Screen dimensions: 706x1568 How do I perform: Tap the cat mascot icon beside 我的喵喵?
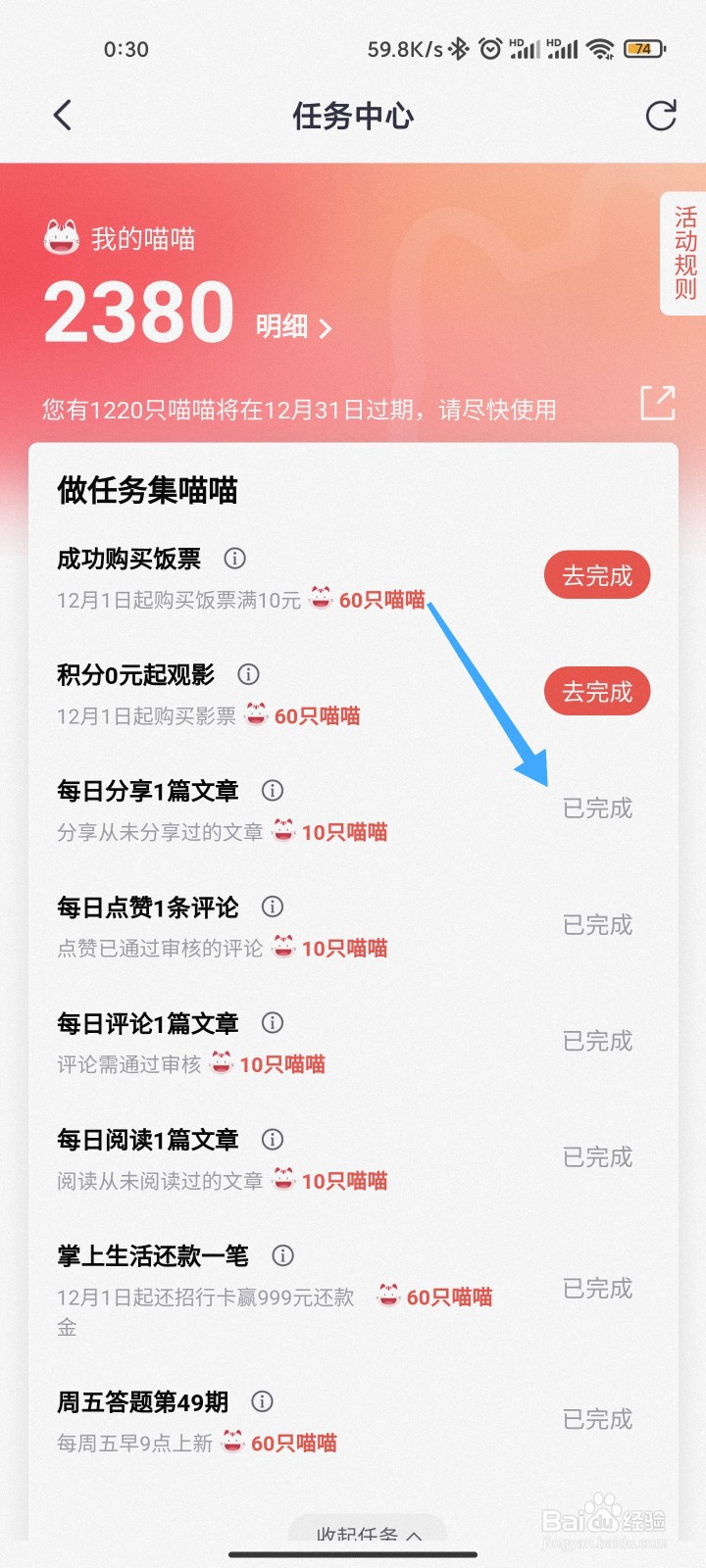pos(63,237)
